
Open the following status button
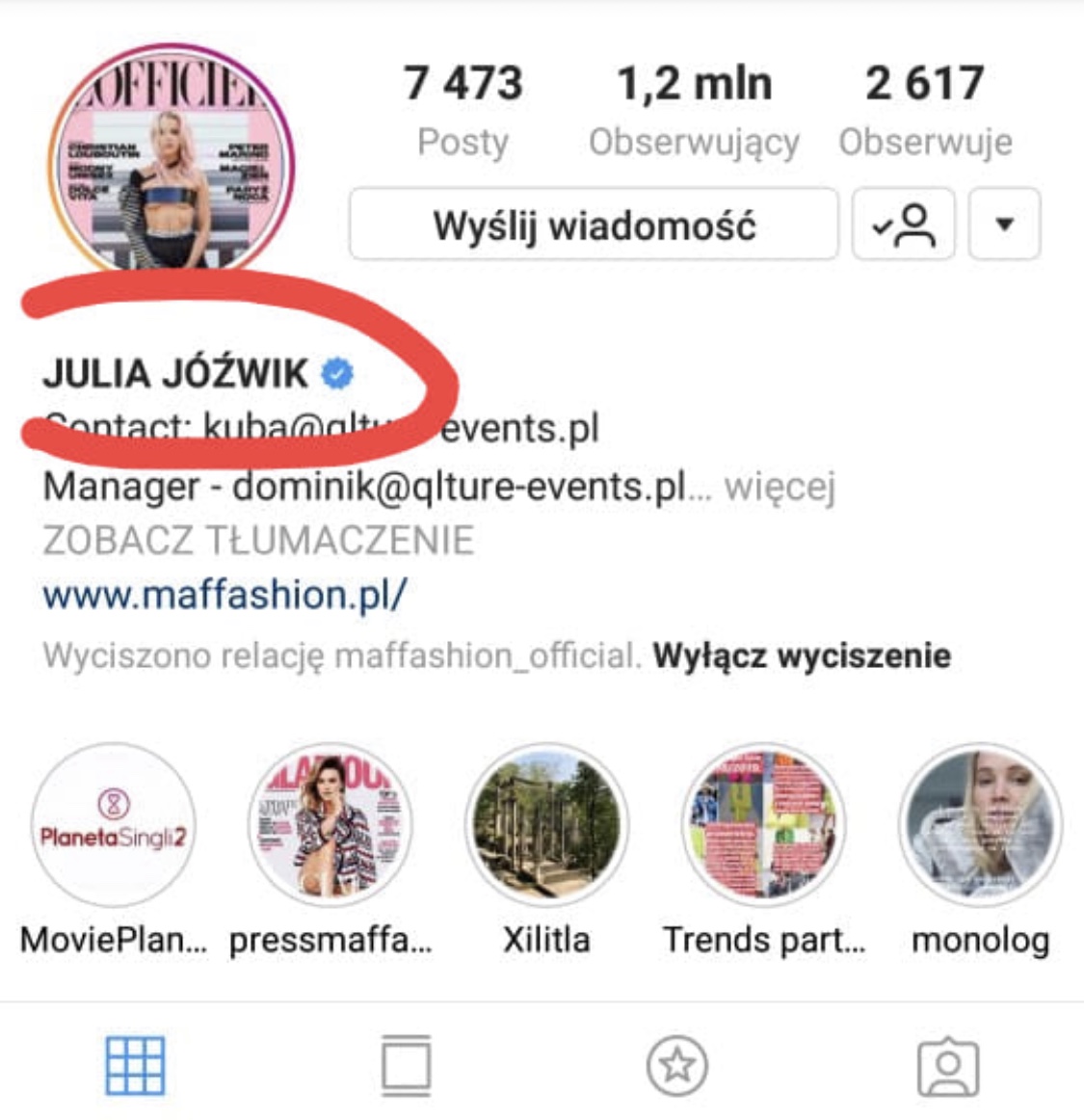(903, 226)
